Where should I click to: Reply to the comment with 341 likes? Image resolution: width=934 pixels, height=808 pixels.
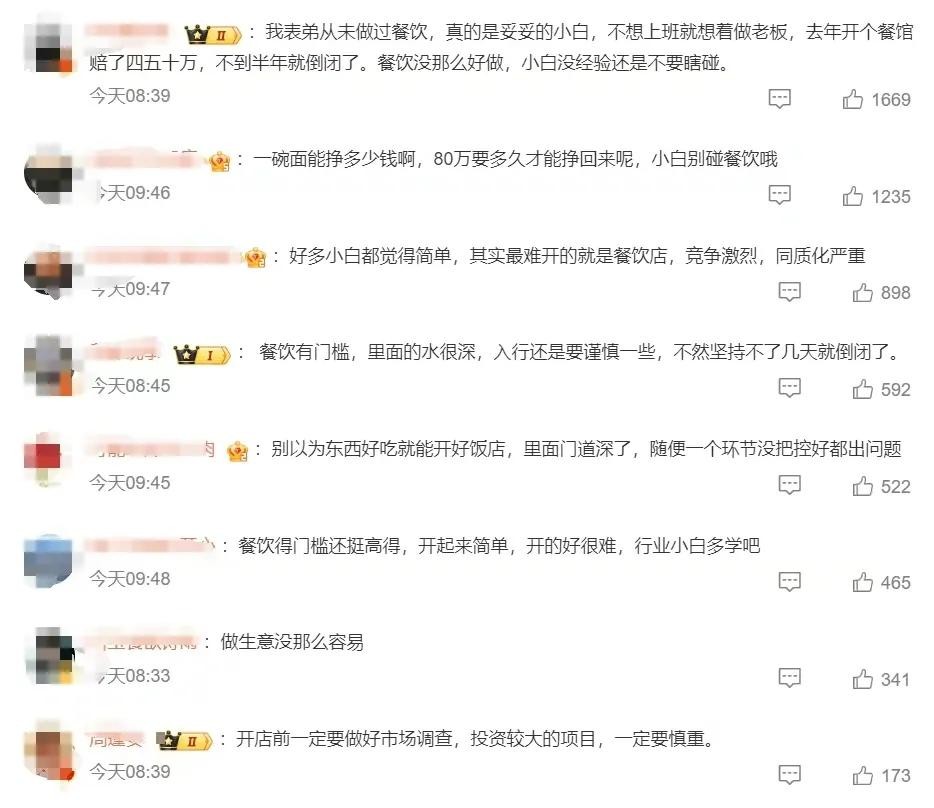[790, 678]
